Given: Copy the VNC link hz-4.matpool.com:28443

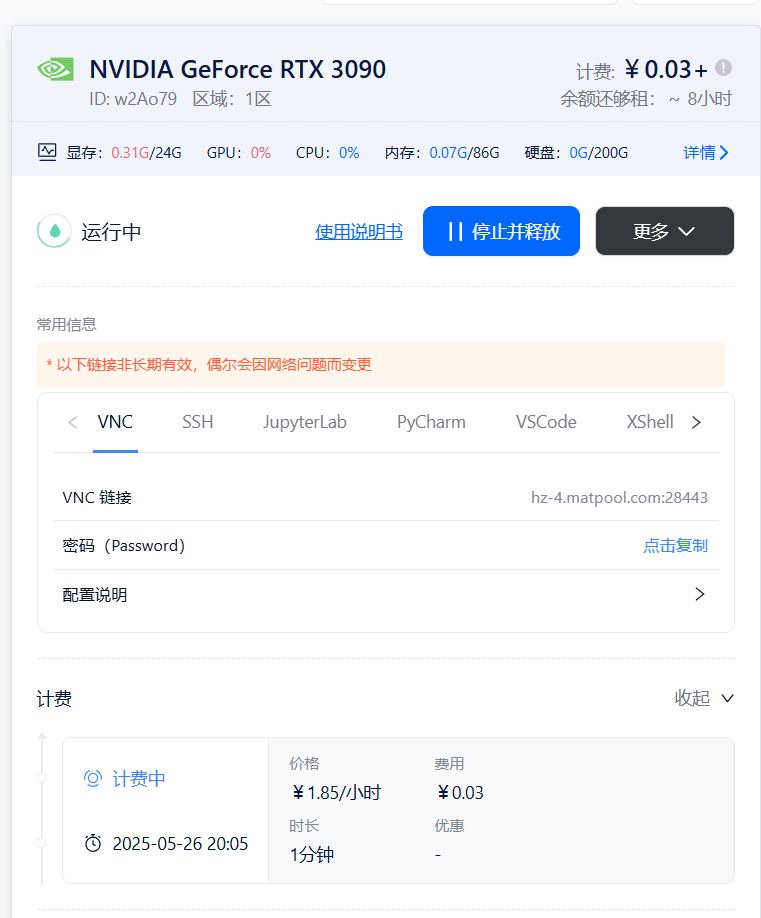Looking at the screenshot, I should [619, 498].
